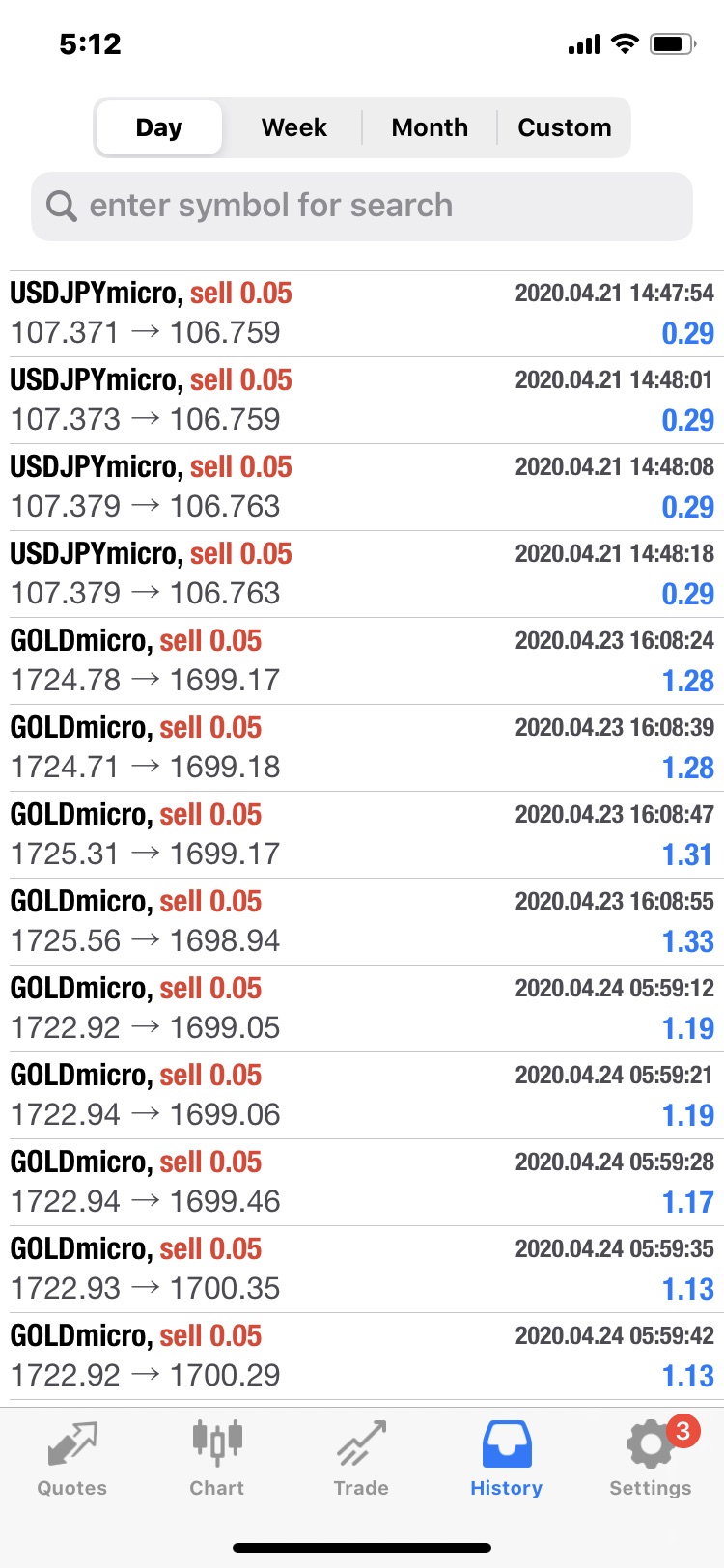Select the Month period

(430, 127)
